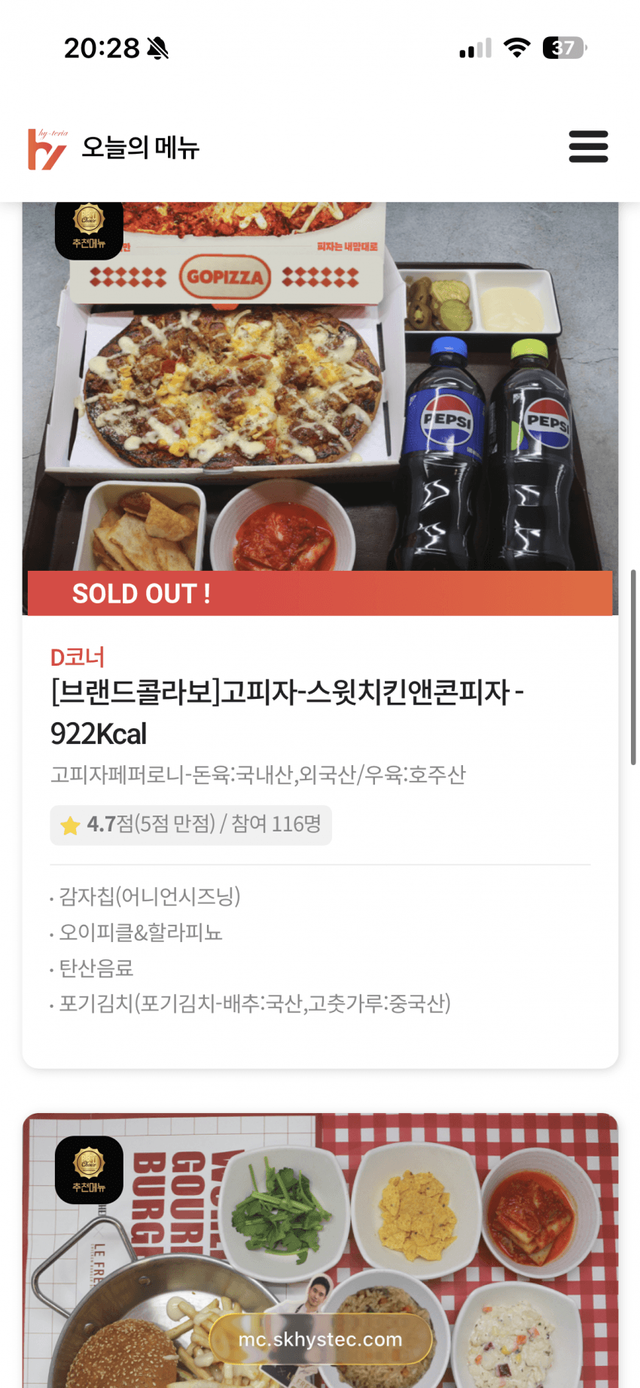The height and width of the screenshot is (1388, 640).
Task: Open the hamburger menu in the header
Action: [588, 147]
